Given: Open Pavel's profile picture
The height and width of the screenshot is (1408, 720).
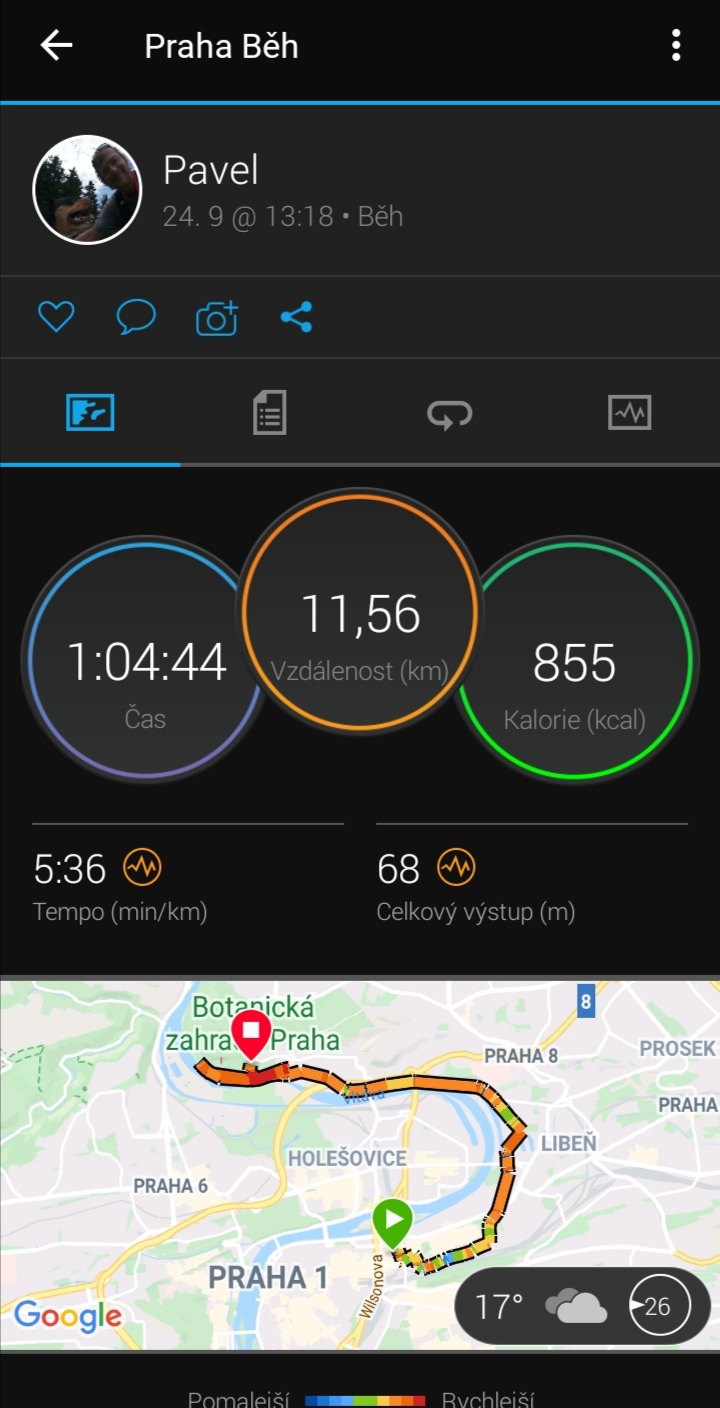Looking at the screenshot, I should pyautogui.click(x=87, y=189).
